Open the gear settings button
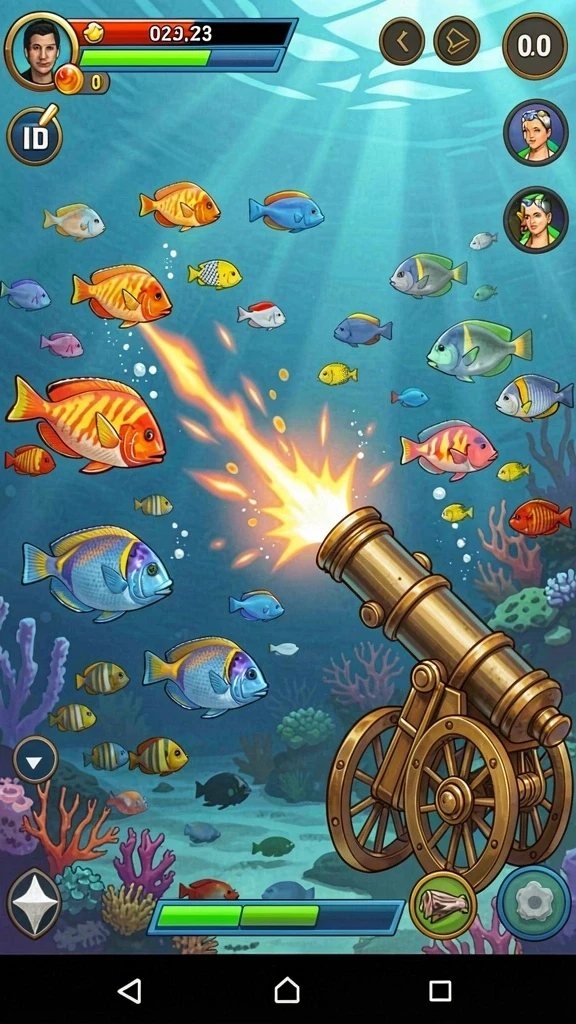576x1024 pixels. pyautogui.click(x=534, y=903)
